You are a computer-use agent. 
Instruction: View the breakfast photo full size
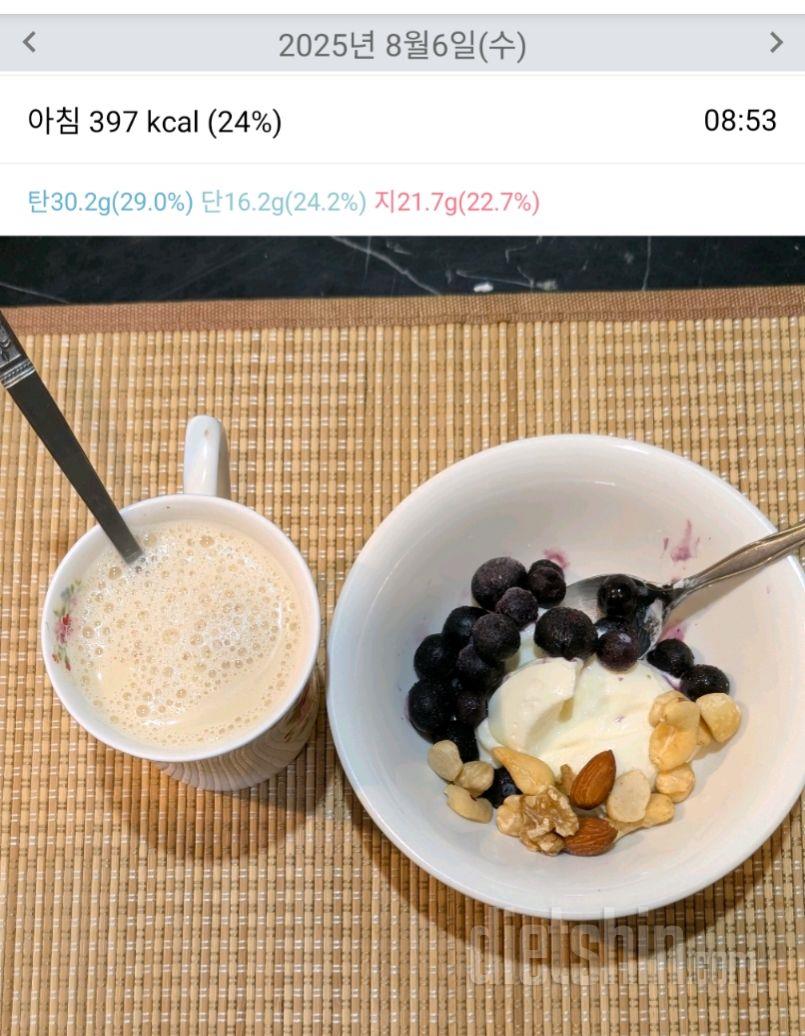402,635
